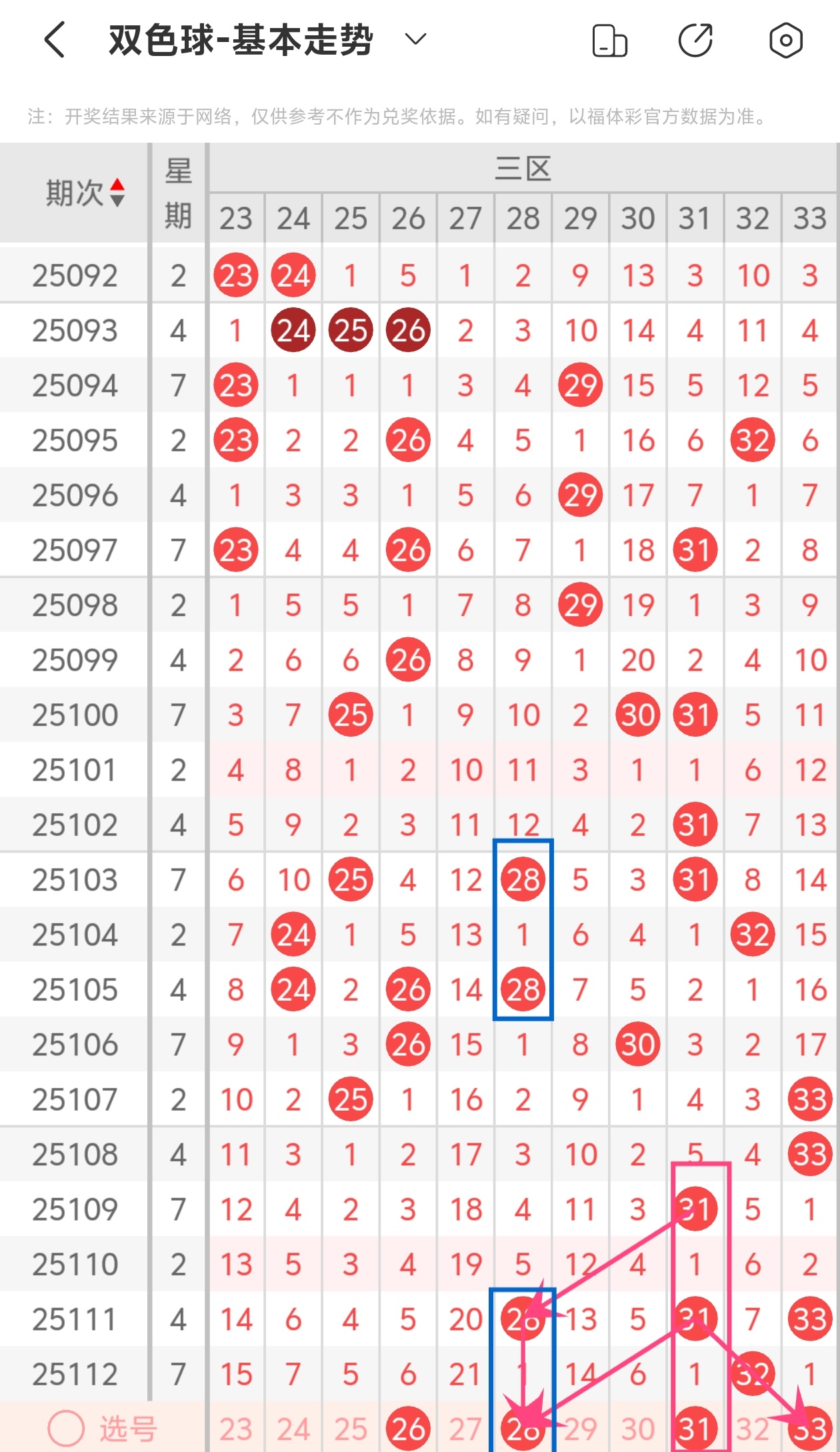Open the chart settings hexagon icon
This screenshot has height=1452, width=840.
click(x=786, y=40)
